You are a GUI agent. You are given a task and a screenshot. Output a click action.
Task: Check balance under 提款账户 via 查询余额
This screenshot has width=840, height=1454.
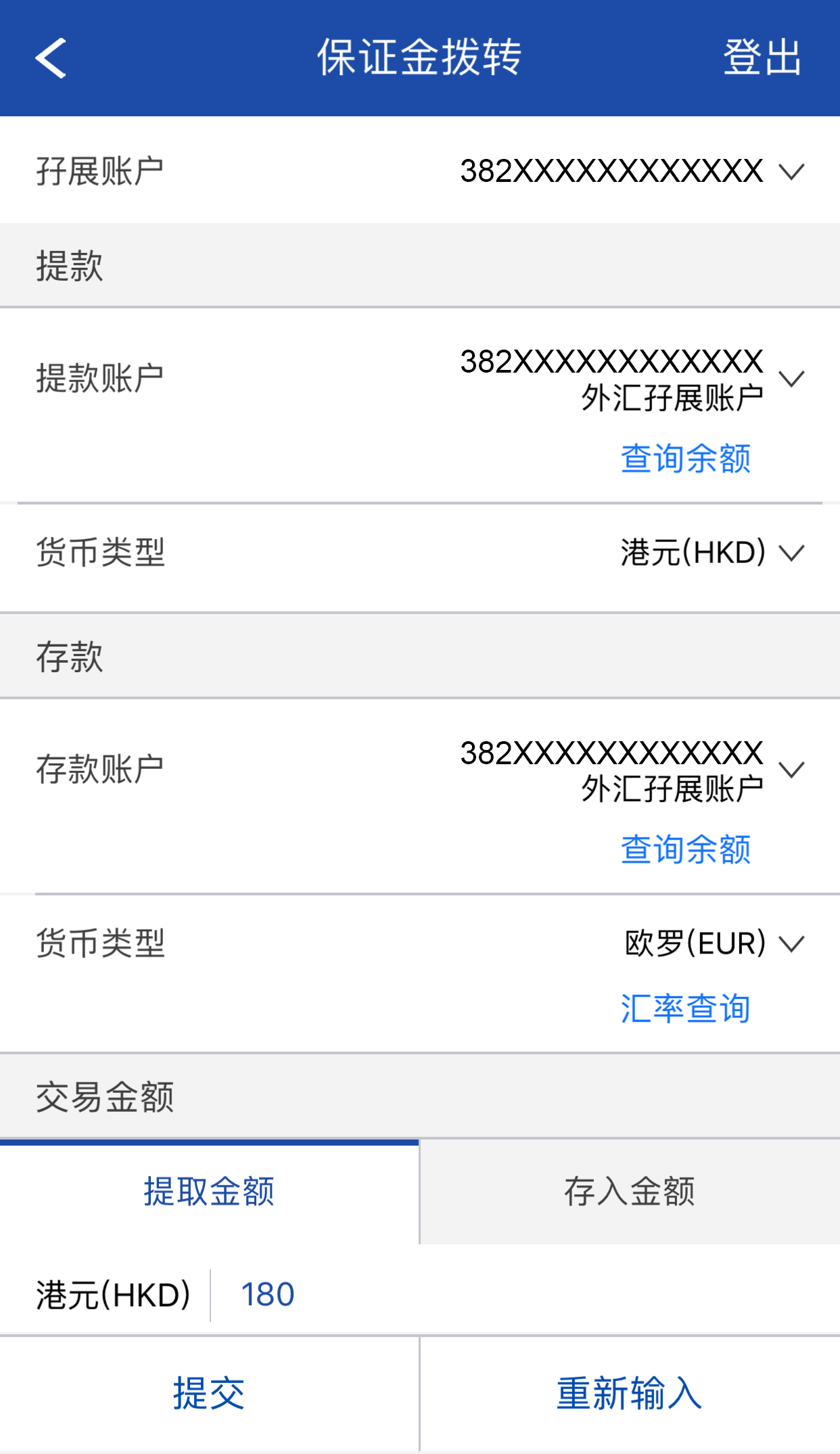pyautogui.click(x=685, y=459)
